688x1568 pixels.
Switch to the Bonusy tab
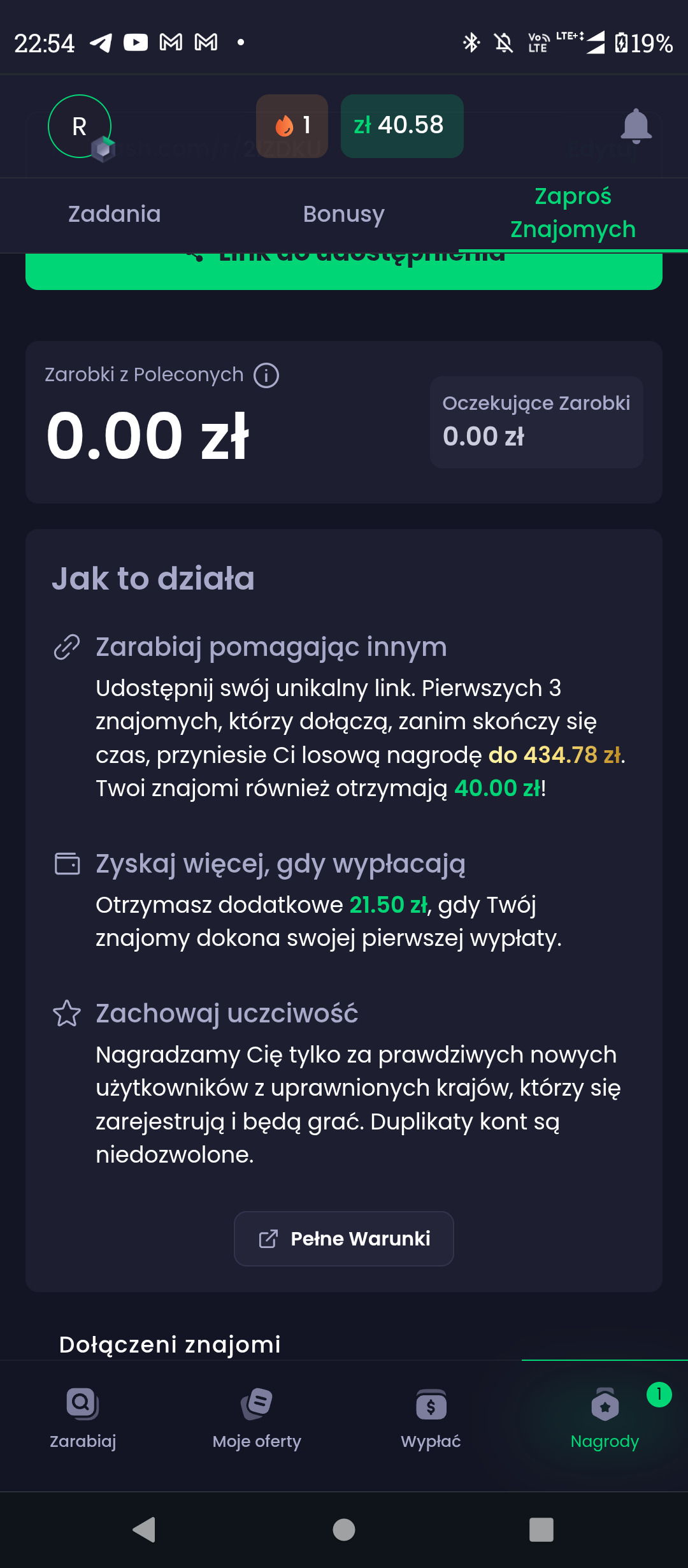coord(343,214)
